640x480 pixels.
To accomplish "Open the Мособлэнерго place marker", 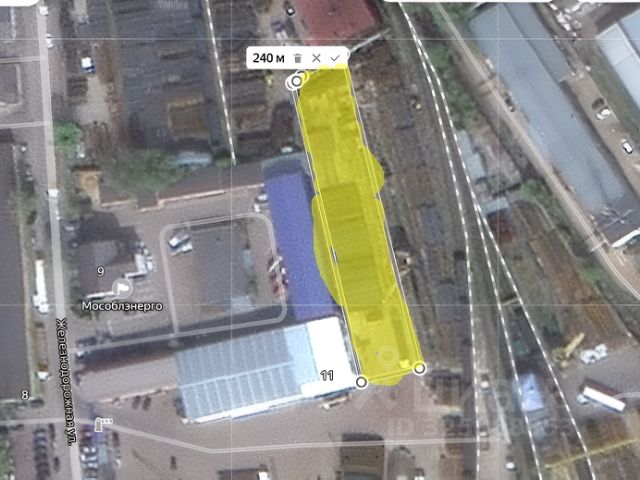I will tap(123, 288).
